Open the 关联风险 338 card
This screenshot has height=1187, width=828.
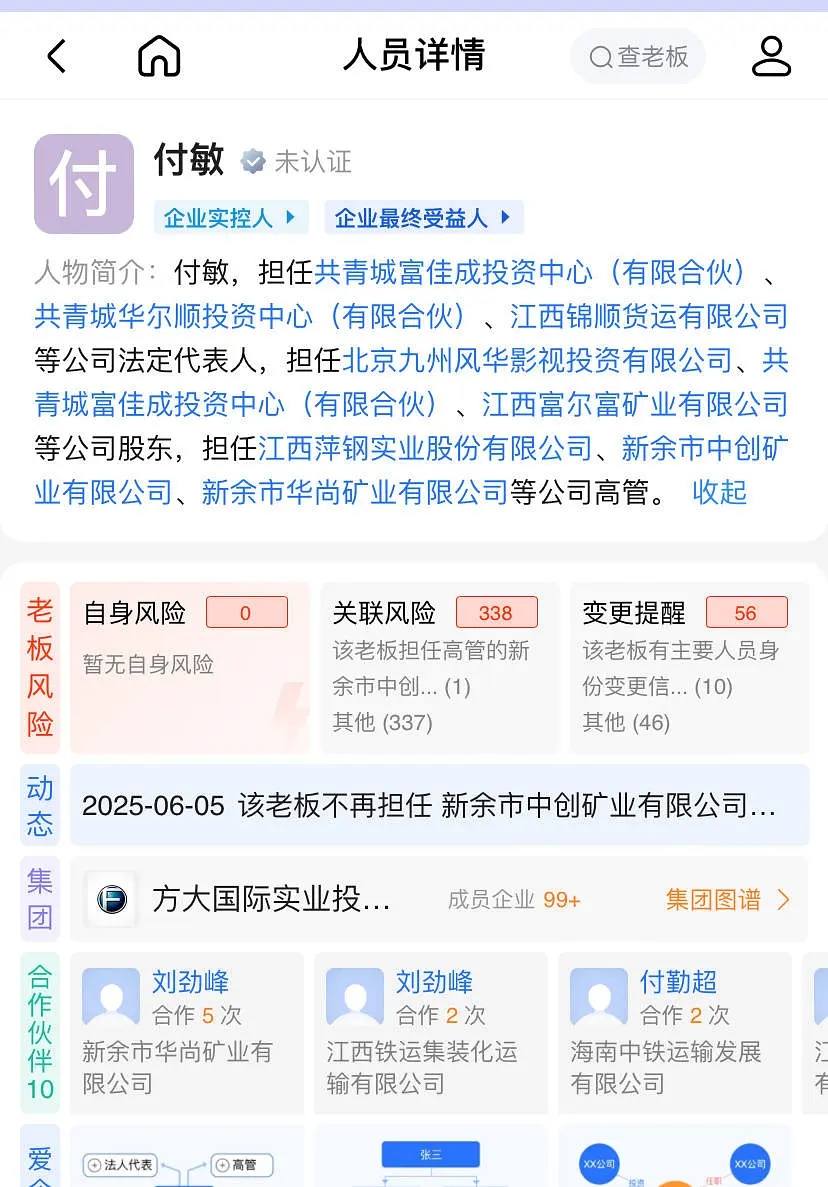pos(439,667)
